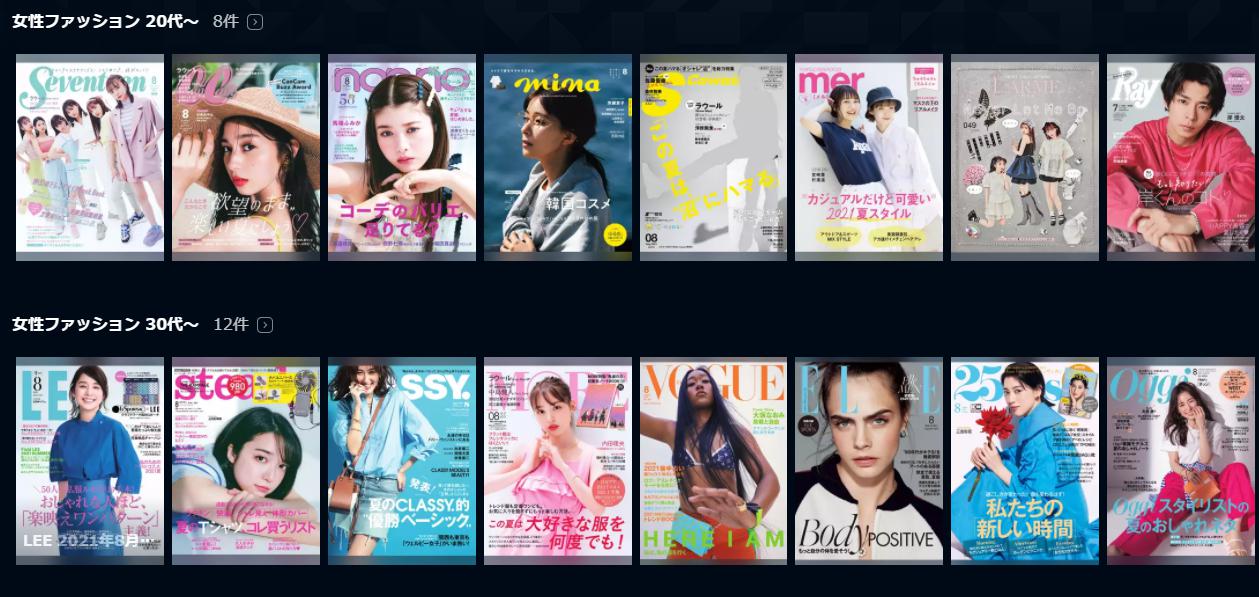Select the 25ans magazine cover

[1025, 461]
